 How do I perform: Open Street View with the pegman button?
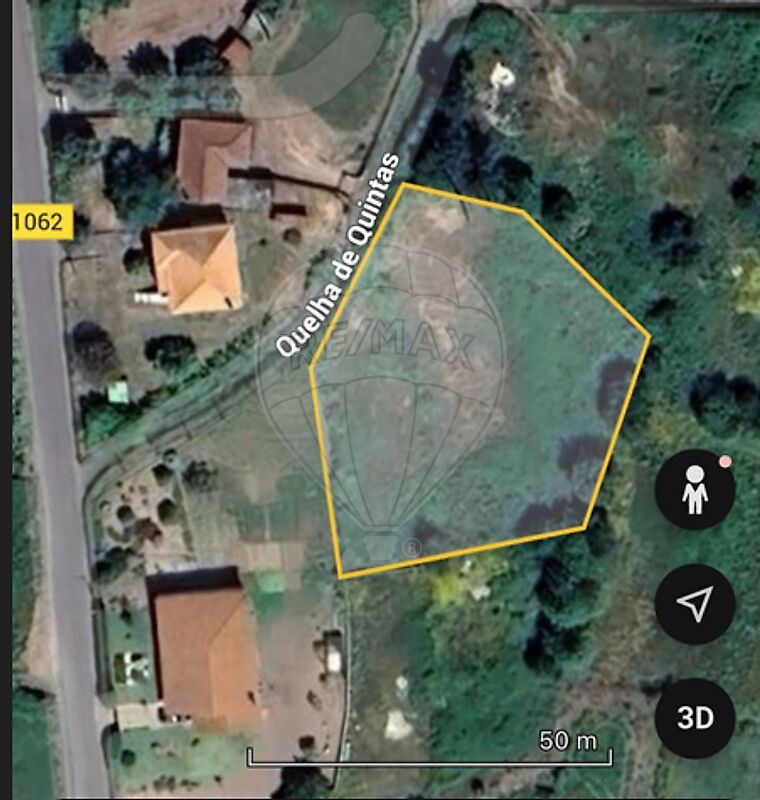point(695,490)
